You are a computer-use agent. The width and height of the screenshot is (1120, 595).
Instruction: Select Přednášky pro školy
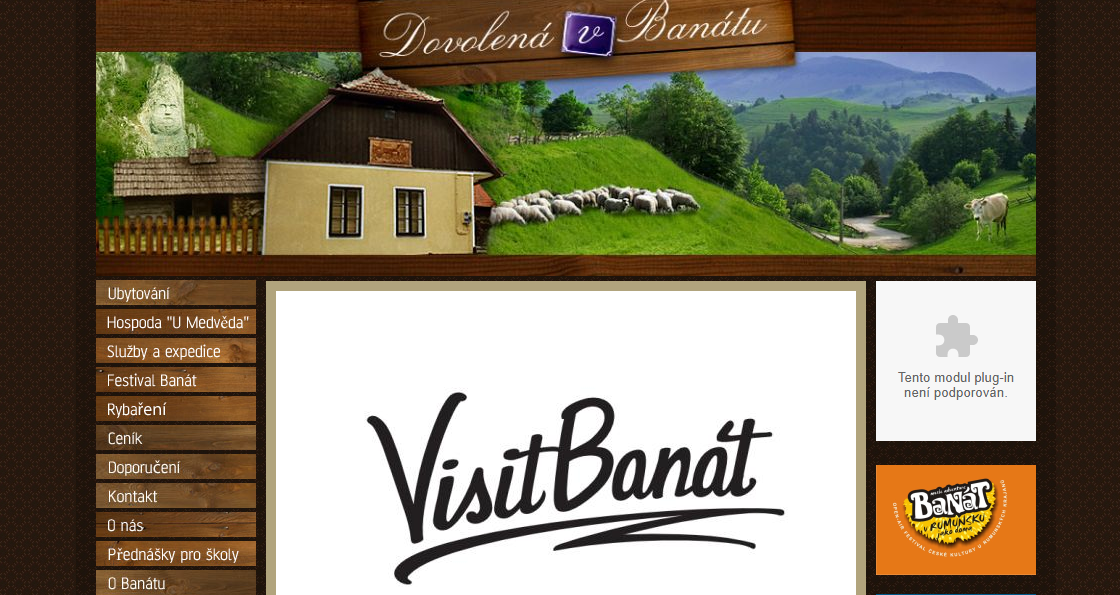tap(176, 554)
